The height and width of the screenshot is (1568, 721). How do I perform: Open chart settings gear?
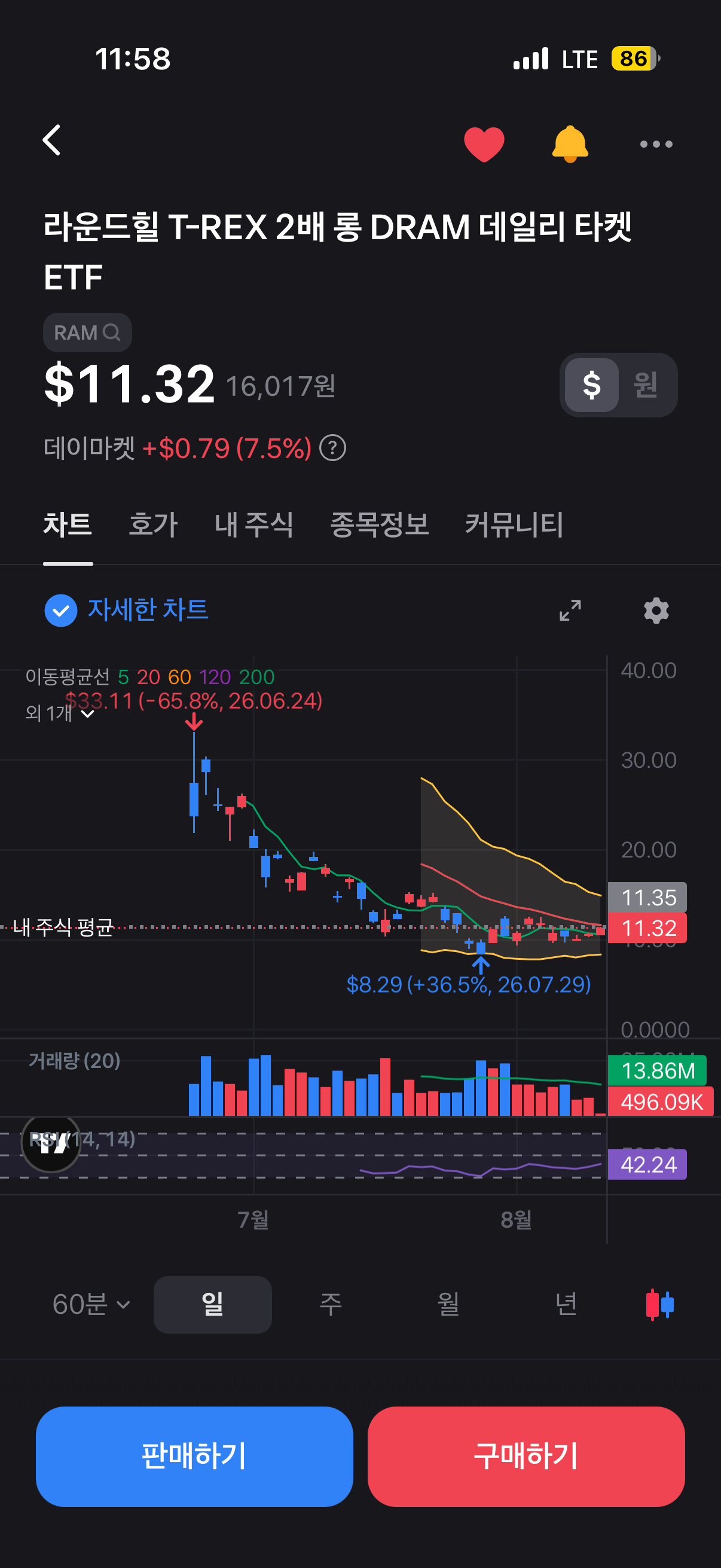point(656,610)
